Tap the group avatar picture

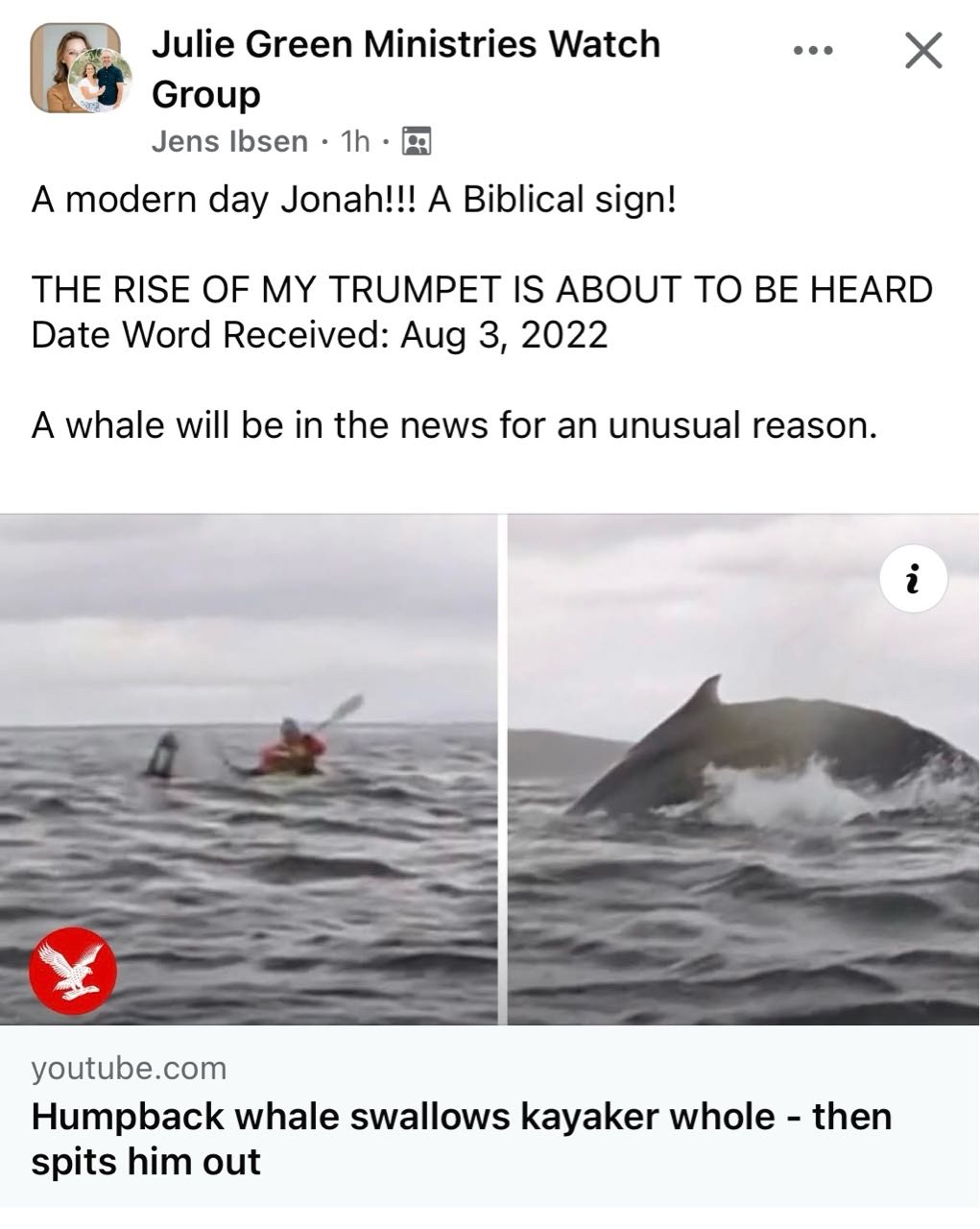click(x=80, y=69)
